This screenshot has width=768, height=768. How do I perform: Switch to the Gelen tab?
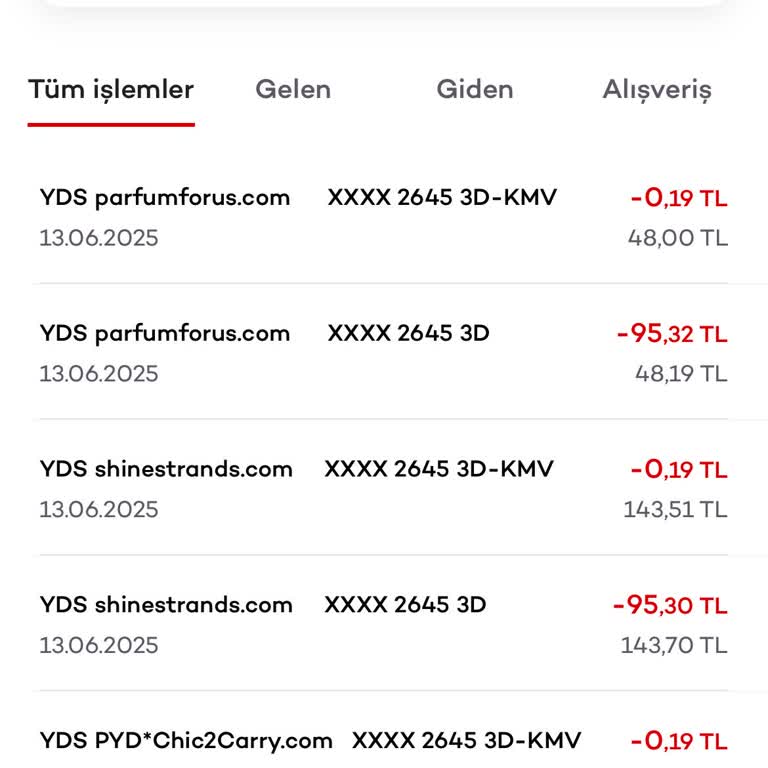[293, 90]
